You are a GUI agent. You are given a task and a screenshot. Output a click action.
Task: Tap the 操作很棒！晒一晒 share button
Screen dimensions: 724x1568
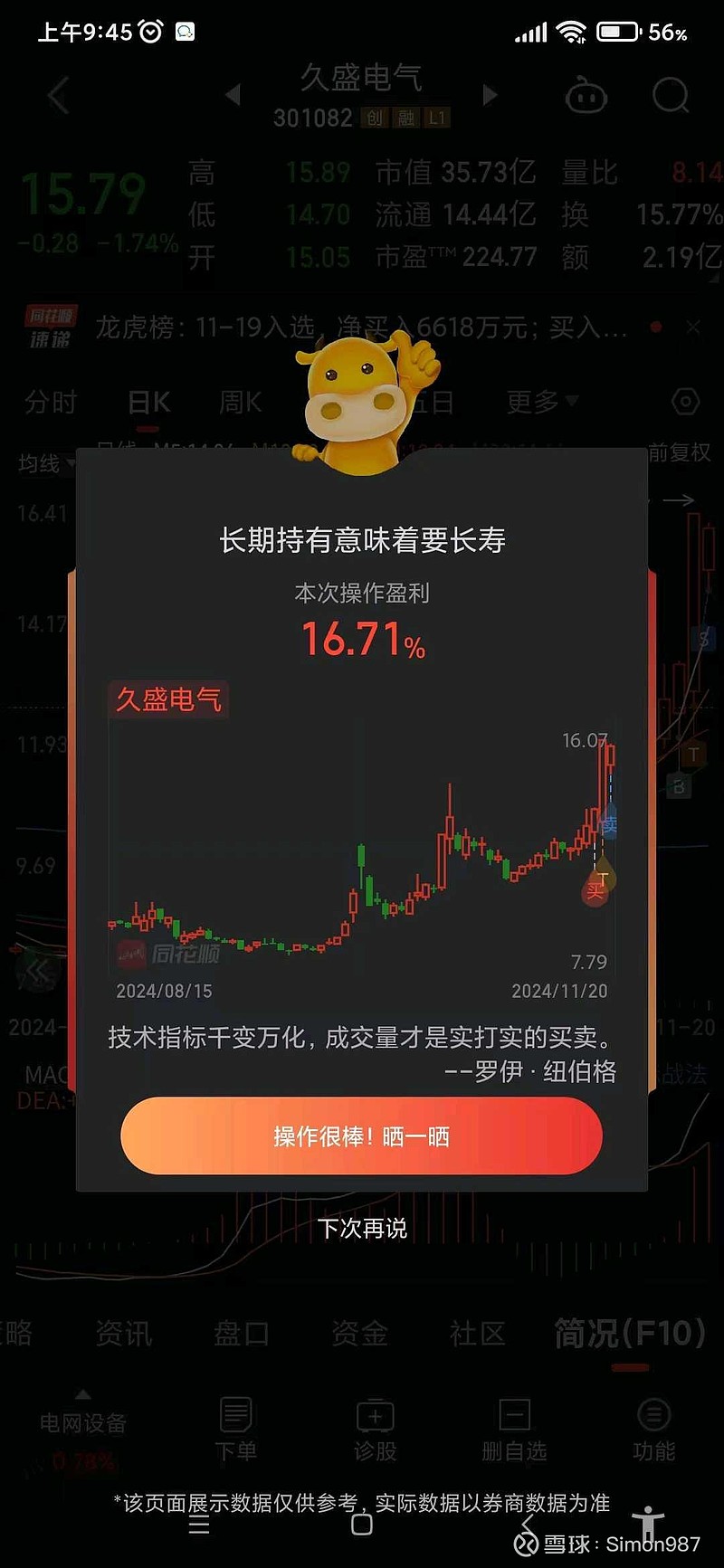click(x=362, y=1136)
